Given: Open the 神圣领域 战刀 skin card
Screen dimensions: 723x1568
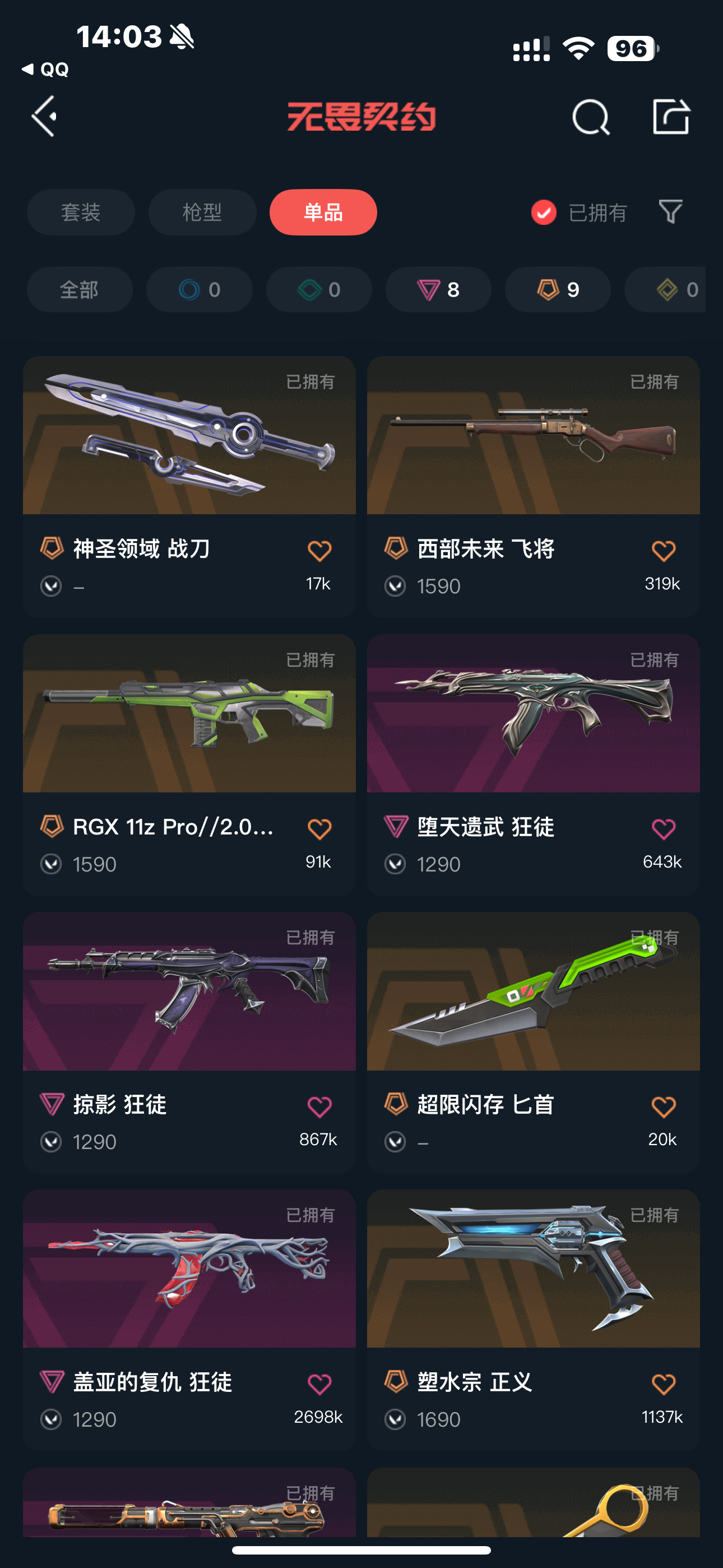Looking at the screenshot, I should point(189,487).
